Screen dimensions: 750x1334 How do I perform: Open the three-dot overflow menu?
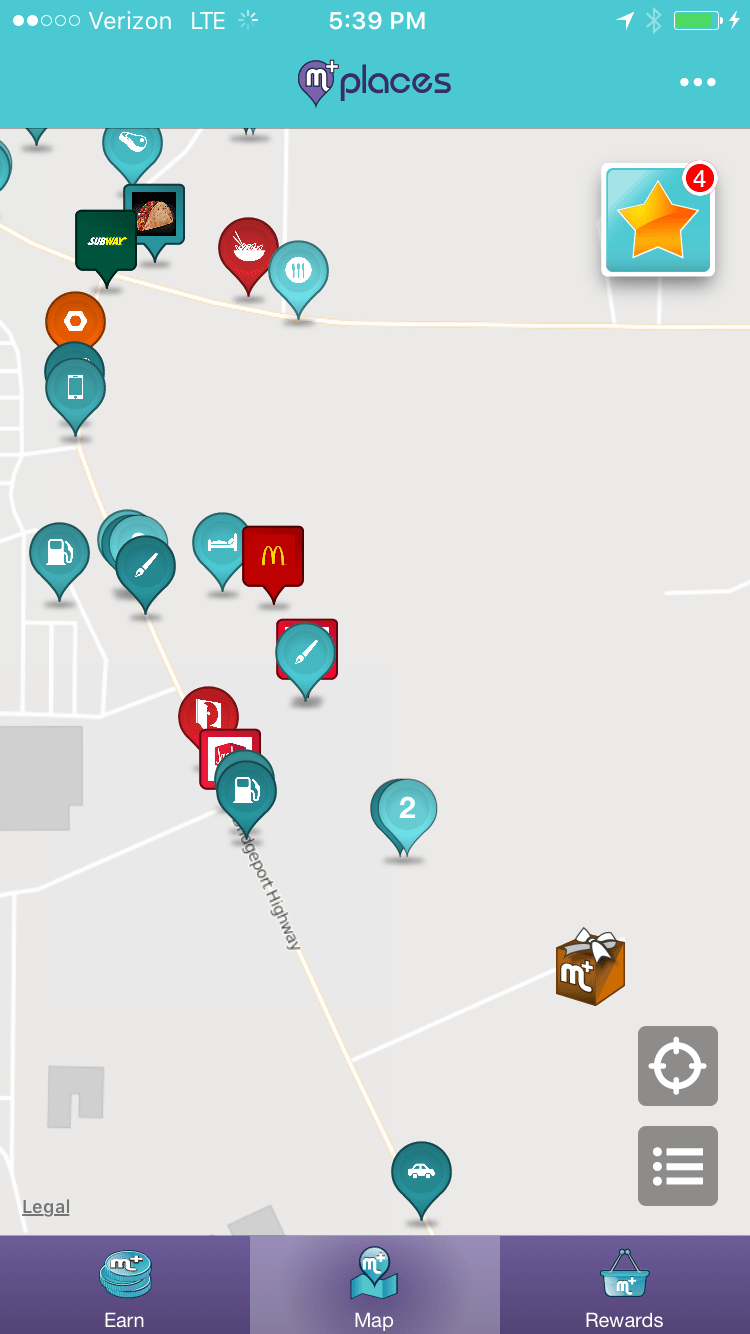click(697, 82)
